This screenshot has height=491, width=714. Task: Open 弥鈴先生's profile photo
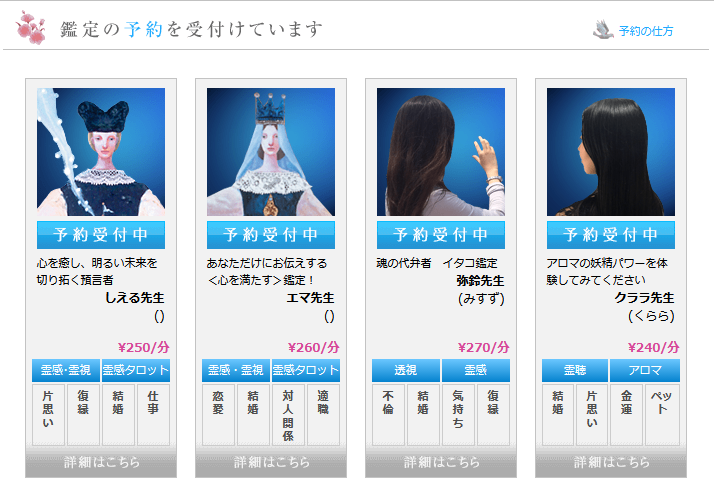point(441,152)
